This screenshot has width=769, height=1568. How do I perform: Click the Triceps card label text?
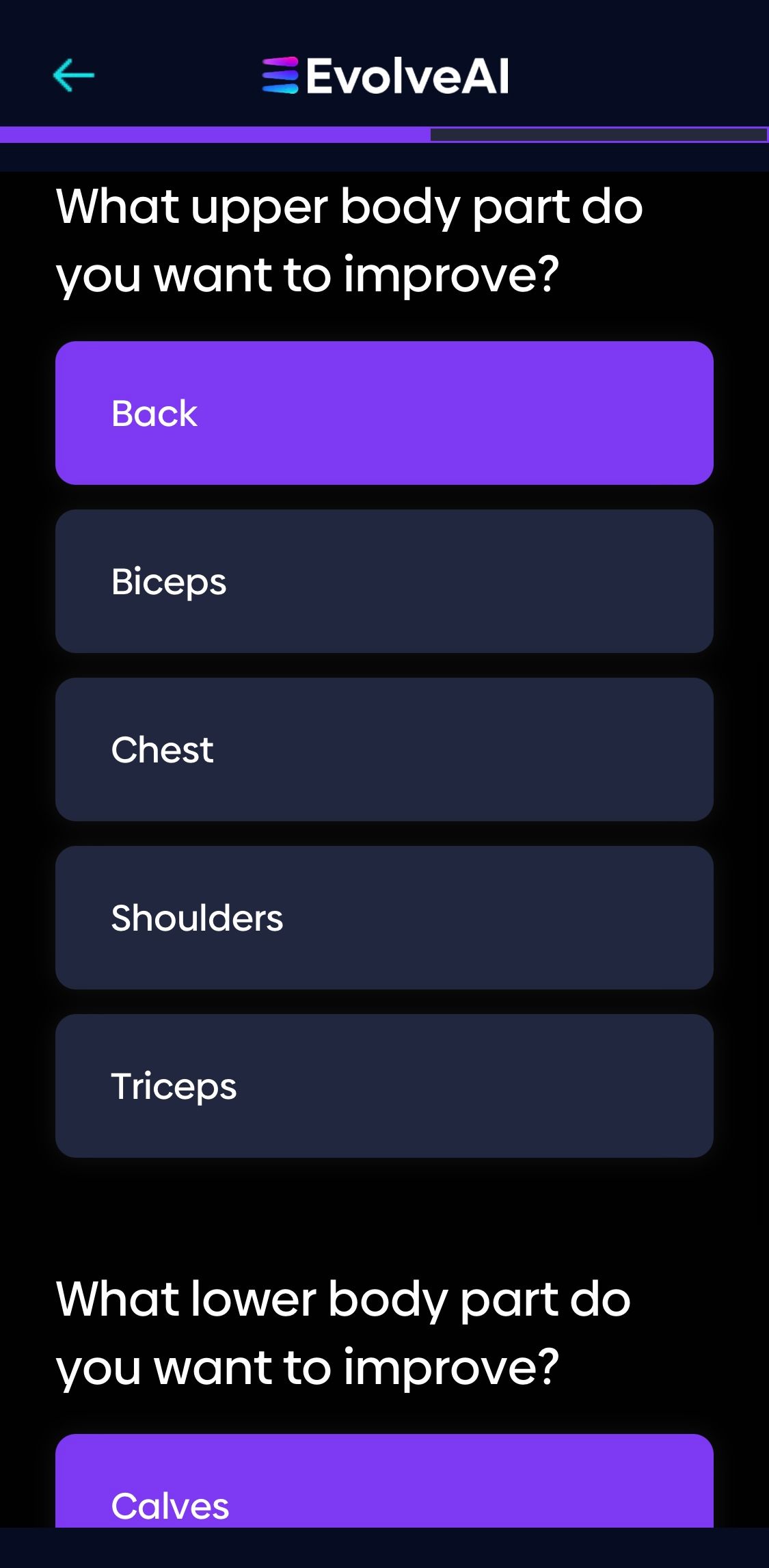click(x=173, y=1087)
